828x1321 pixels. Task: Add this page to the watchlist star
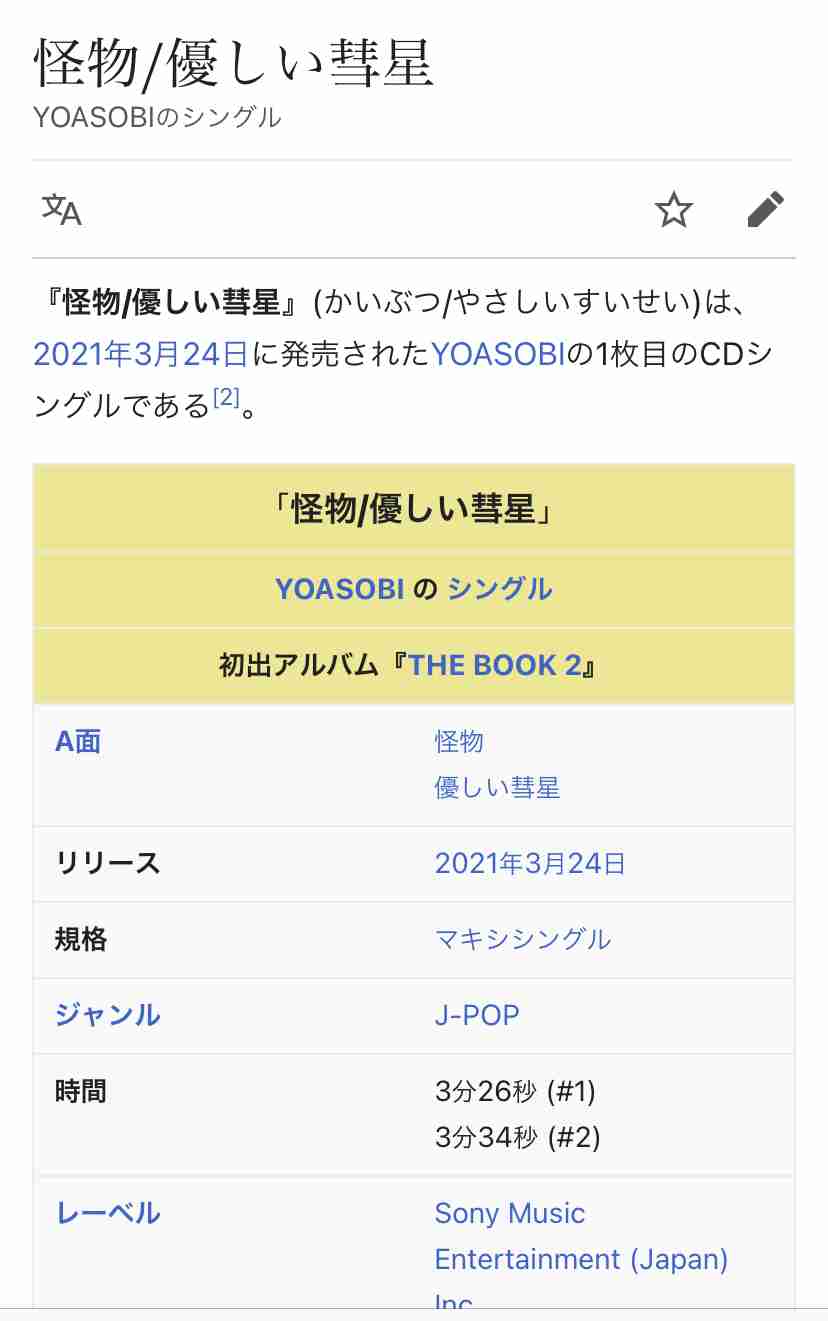pyautogui.click(x=673, y=210)
